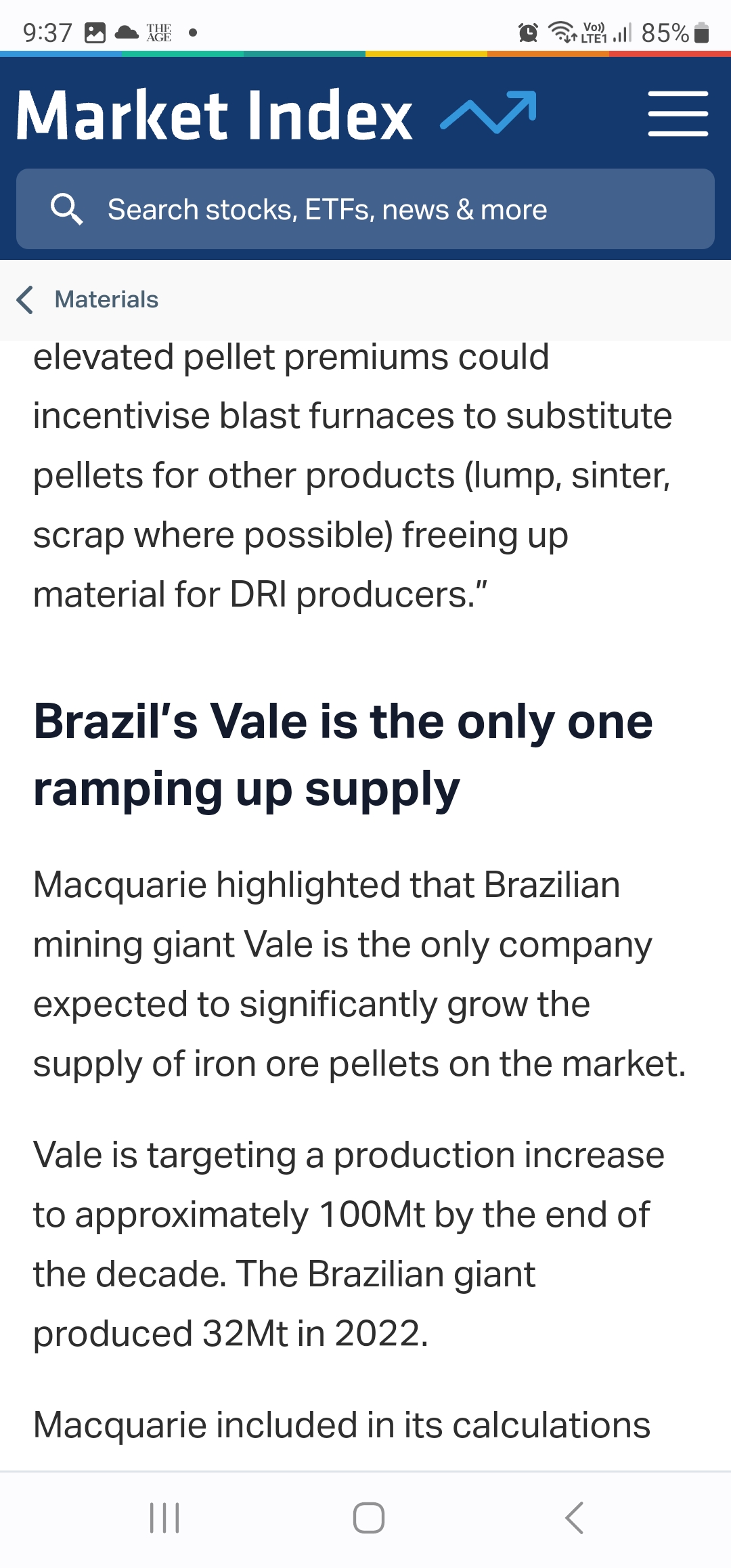
Task: Open the Market Index home logo
Action: (276, 114)
